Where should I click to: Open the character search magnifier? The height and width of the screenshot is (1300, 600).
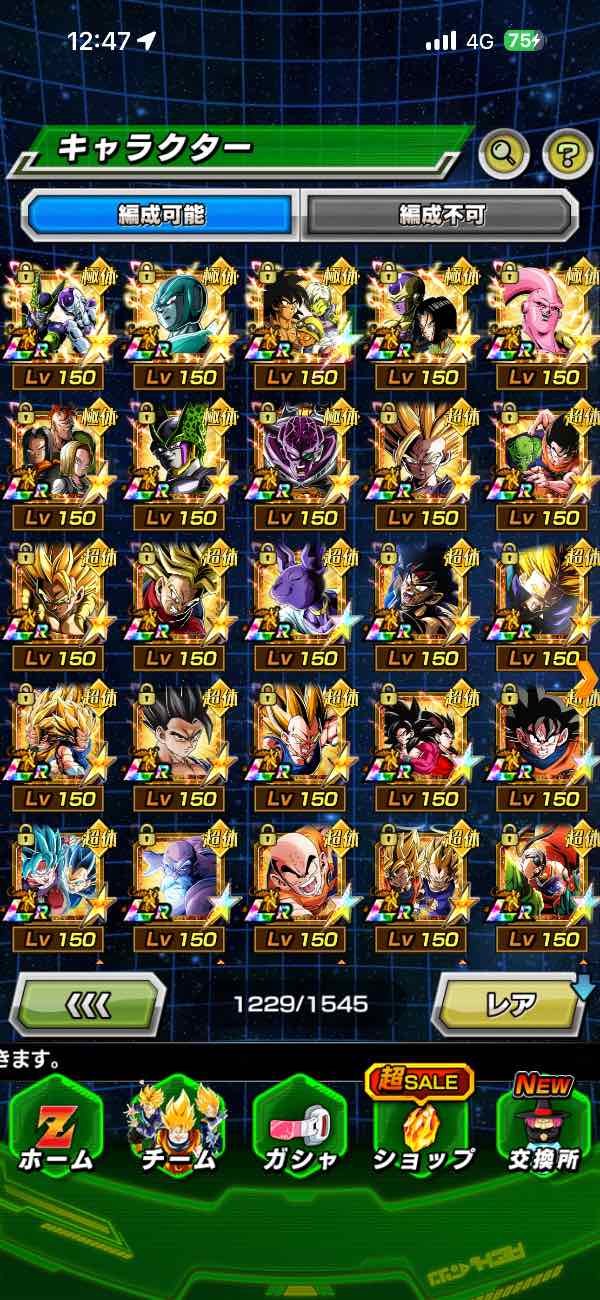(x=504, y=153)
